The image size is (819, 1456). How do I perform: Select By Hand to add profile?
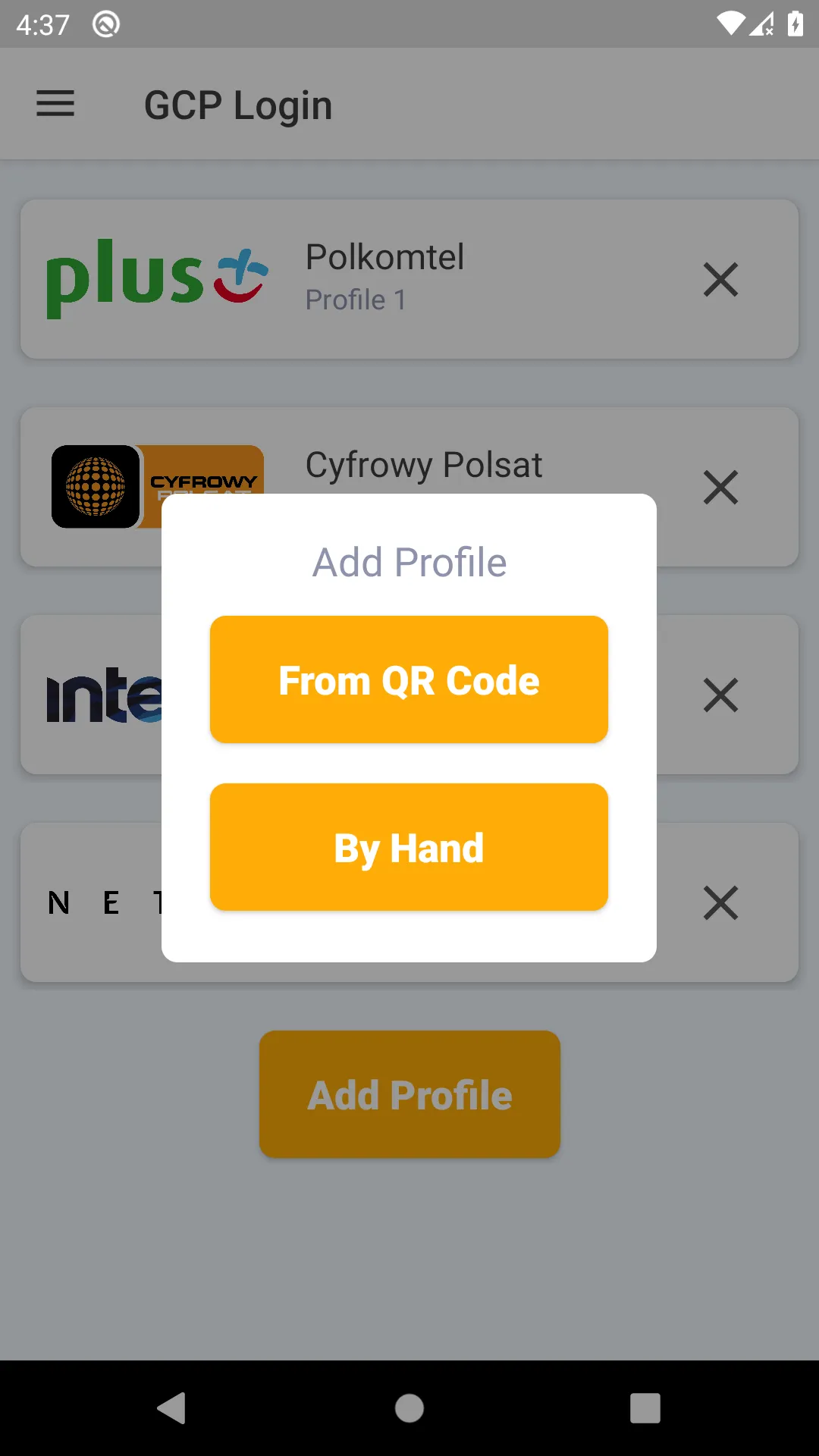pos(409,847)
